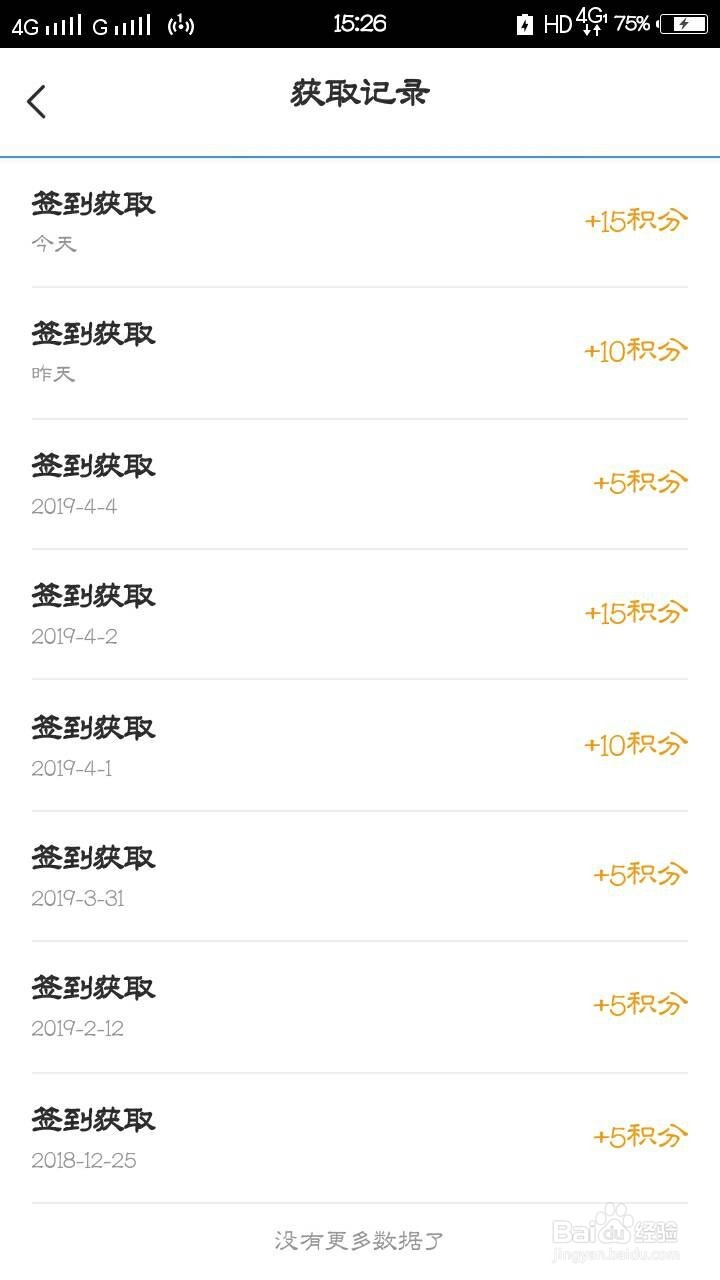Tap the back arrow to exit records
The width and height of the screenshot is (720, 1280).
point(37,100)
